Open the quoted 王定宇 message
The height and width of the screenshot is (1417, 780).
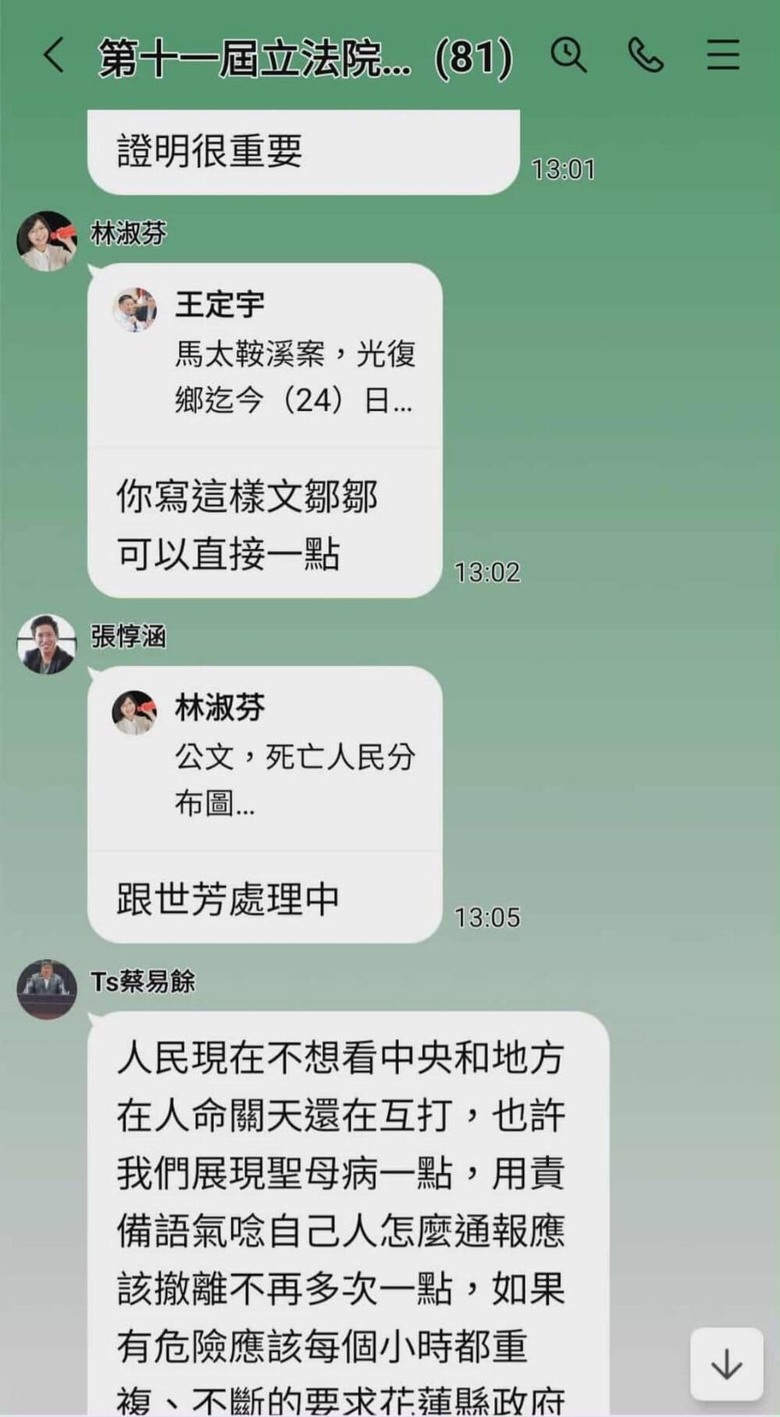pyautogui.click(x=265, y=355)
